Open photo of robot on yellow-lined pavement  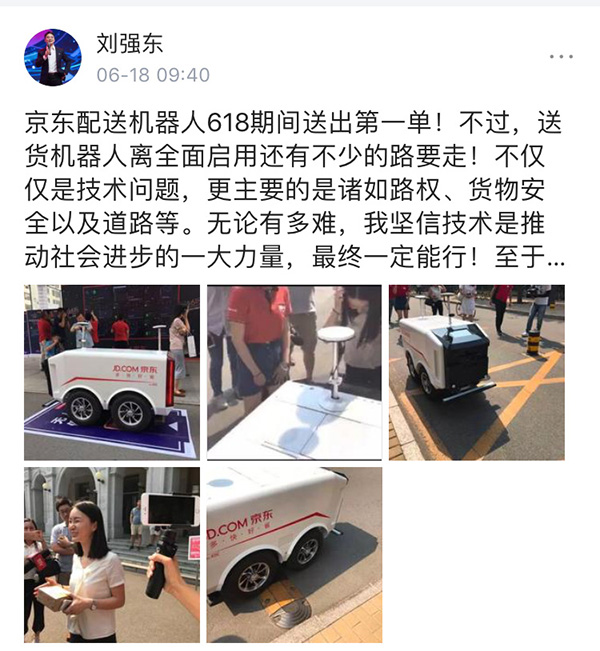pyautogui.click(x=476, y=372)
